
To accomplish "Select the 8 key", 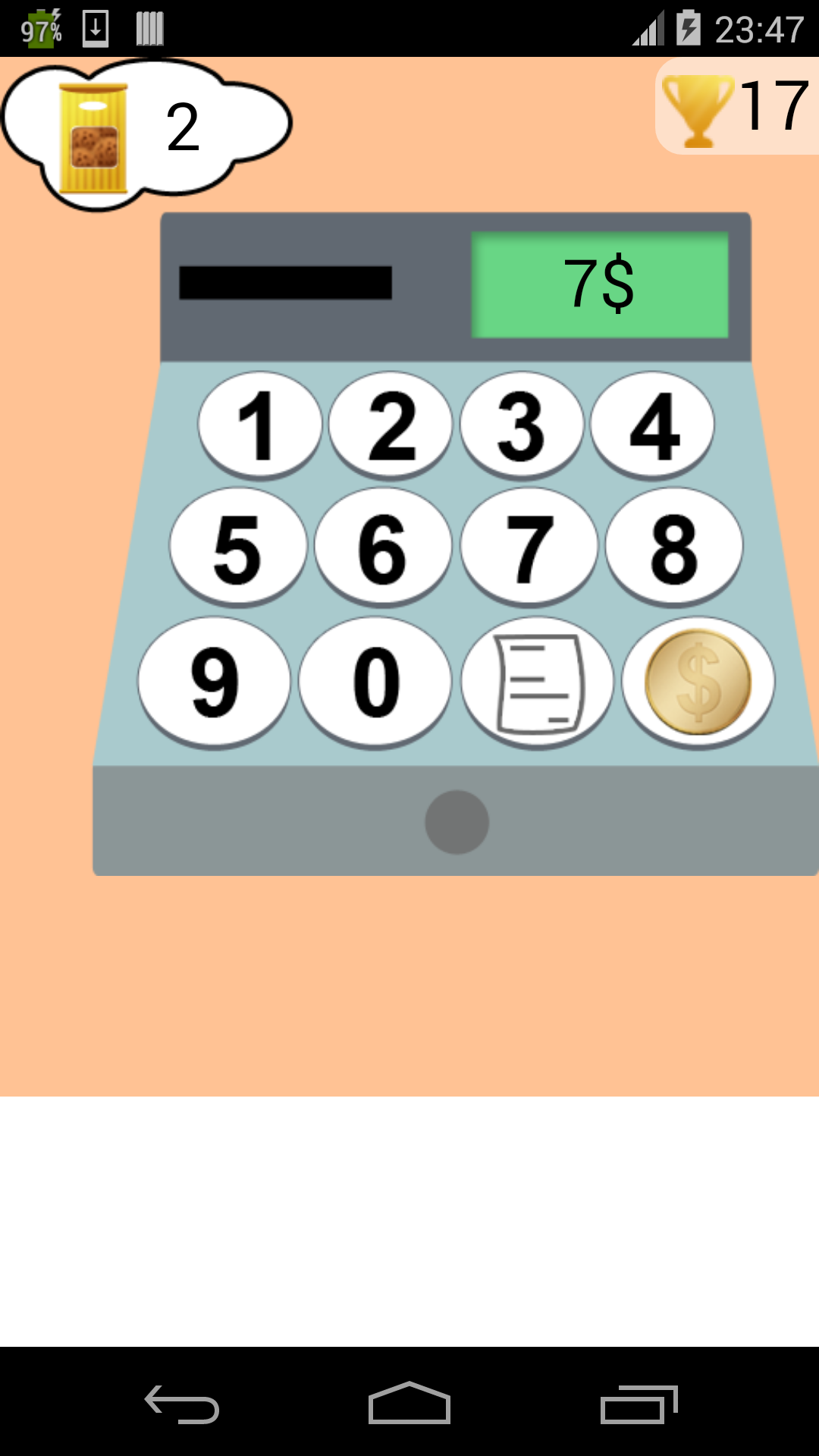I will click(x=673, y=547).
